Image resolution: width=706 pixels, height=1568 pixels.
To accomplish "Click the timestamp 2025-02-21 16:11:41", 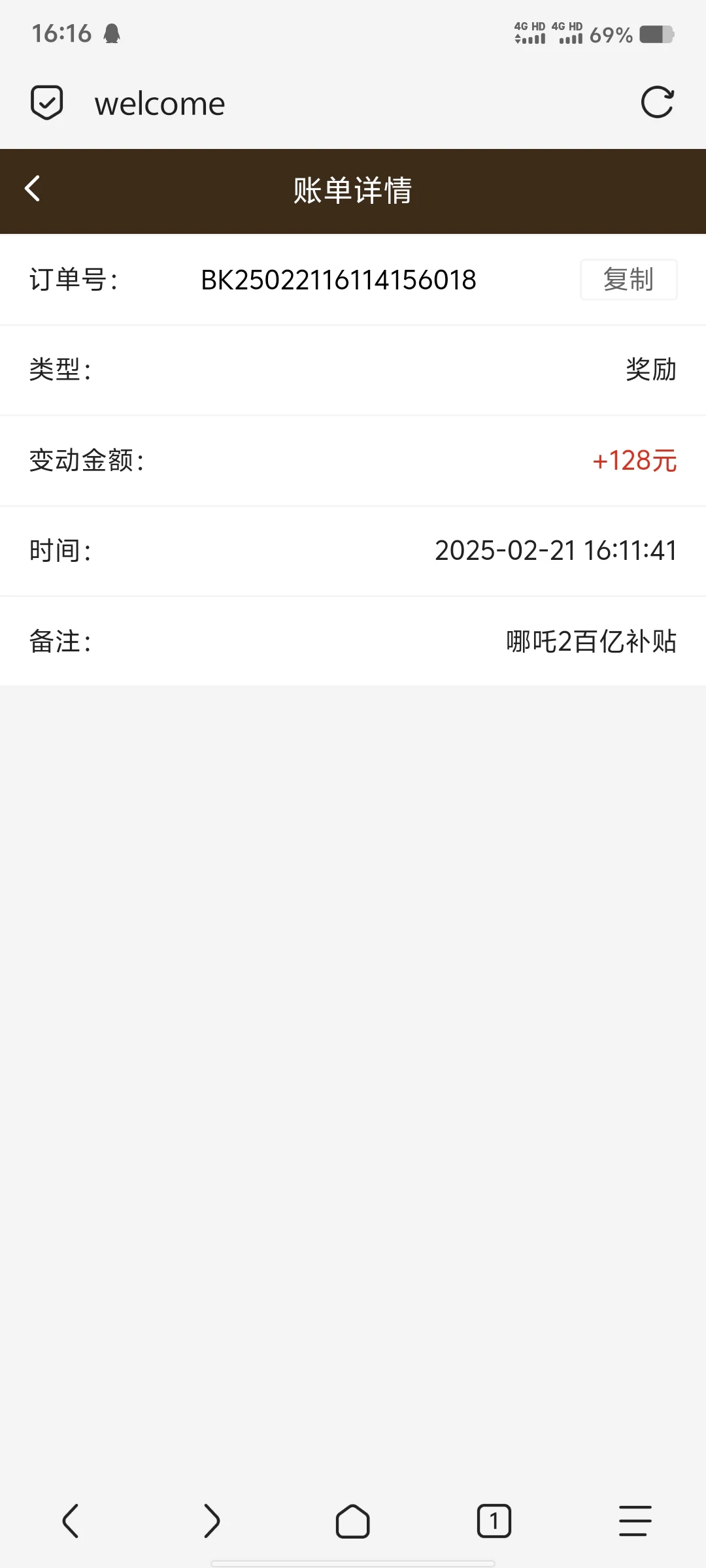I will point(556,551).
